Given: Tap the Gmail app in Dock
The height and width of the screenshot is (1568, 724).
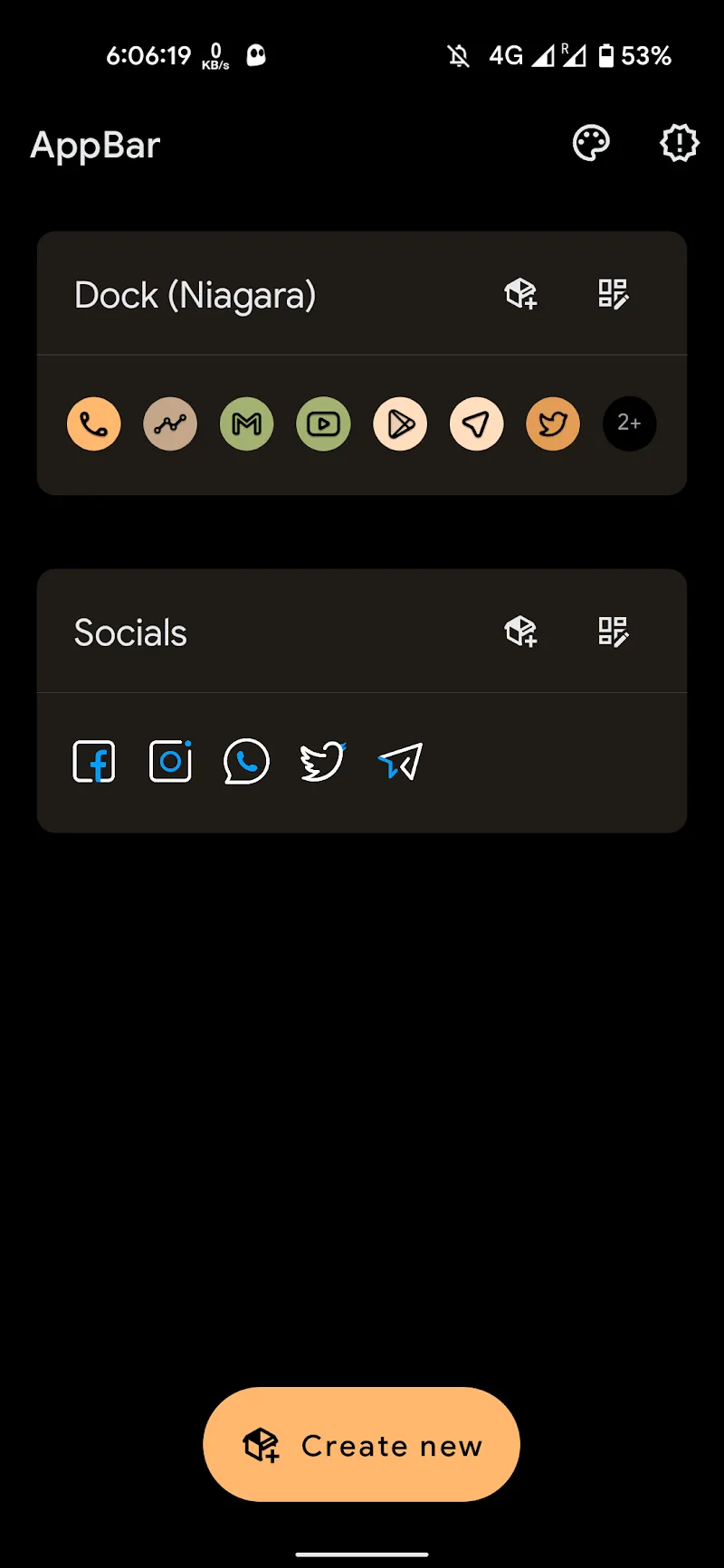Looking at the screenshot, I should [247, 423].
